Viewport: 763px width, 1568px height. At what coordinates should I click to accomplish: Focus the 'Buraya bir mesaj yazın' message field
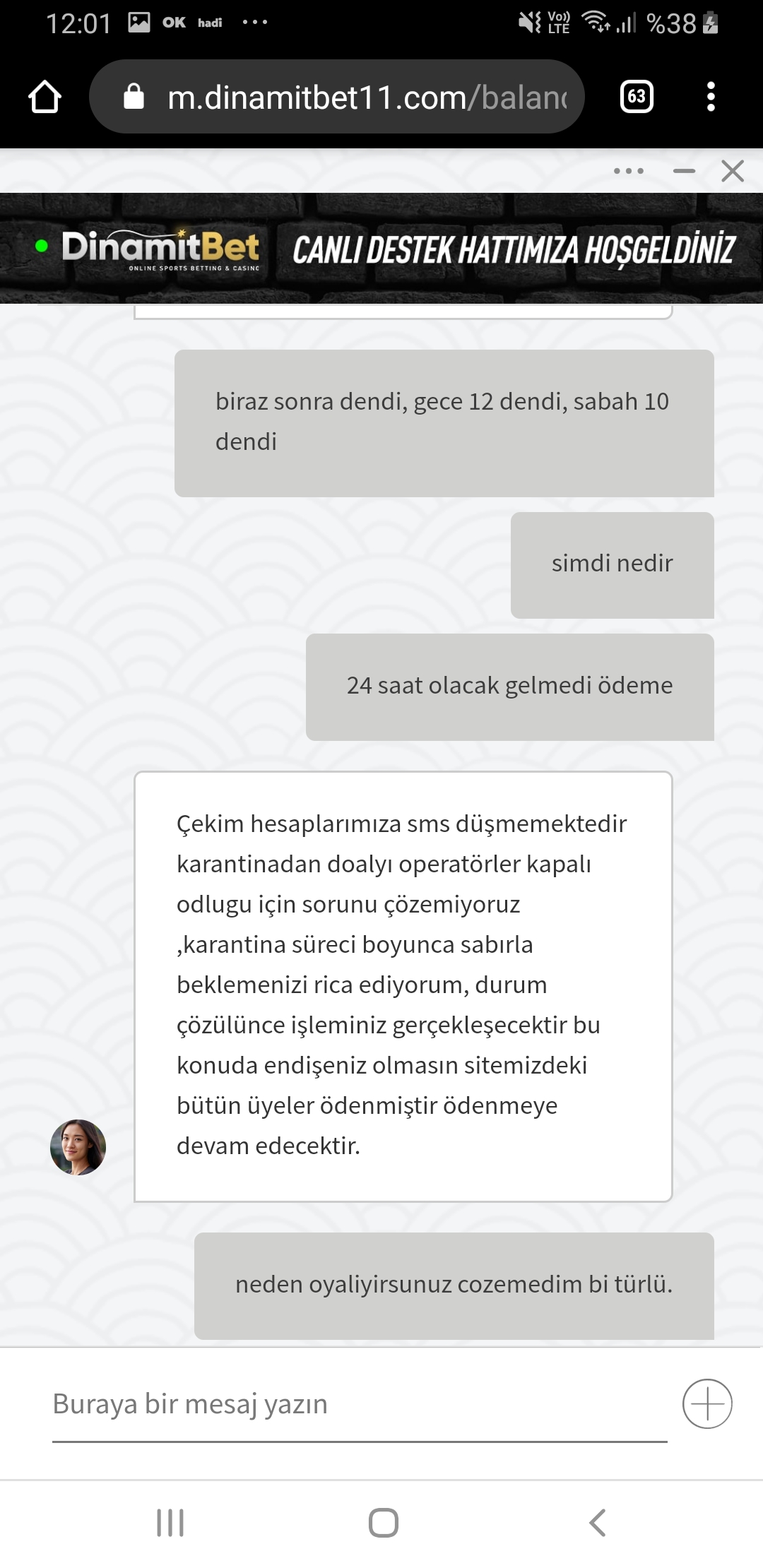point(360,1404)
